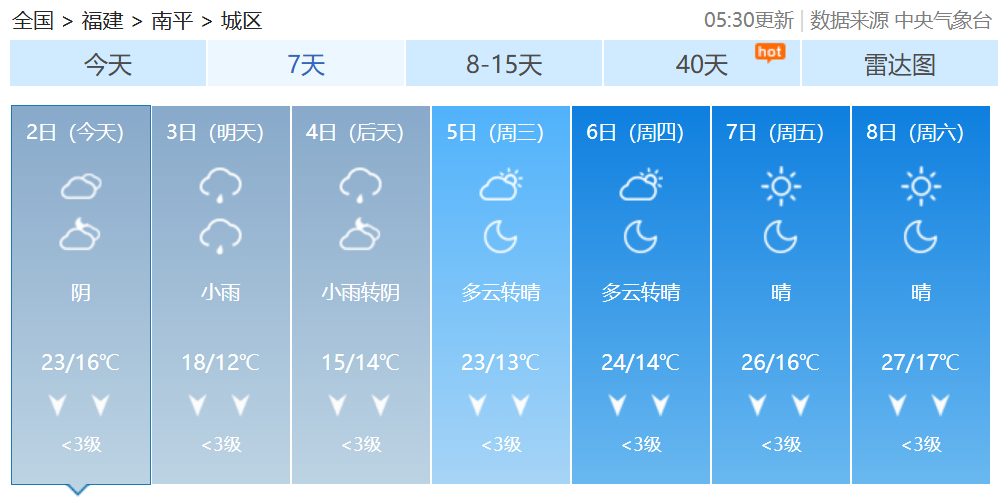Viewport: 1002px width, 498px height.
Task: Switch to the 今天 tab
Action: 108,65
